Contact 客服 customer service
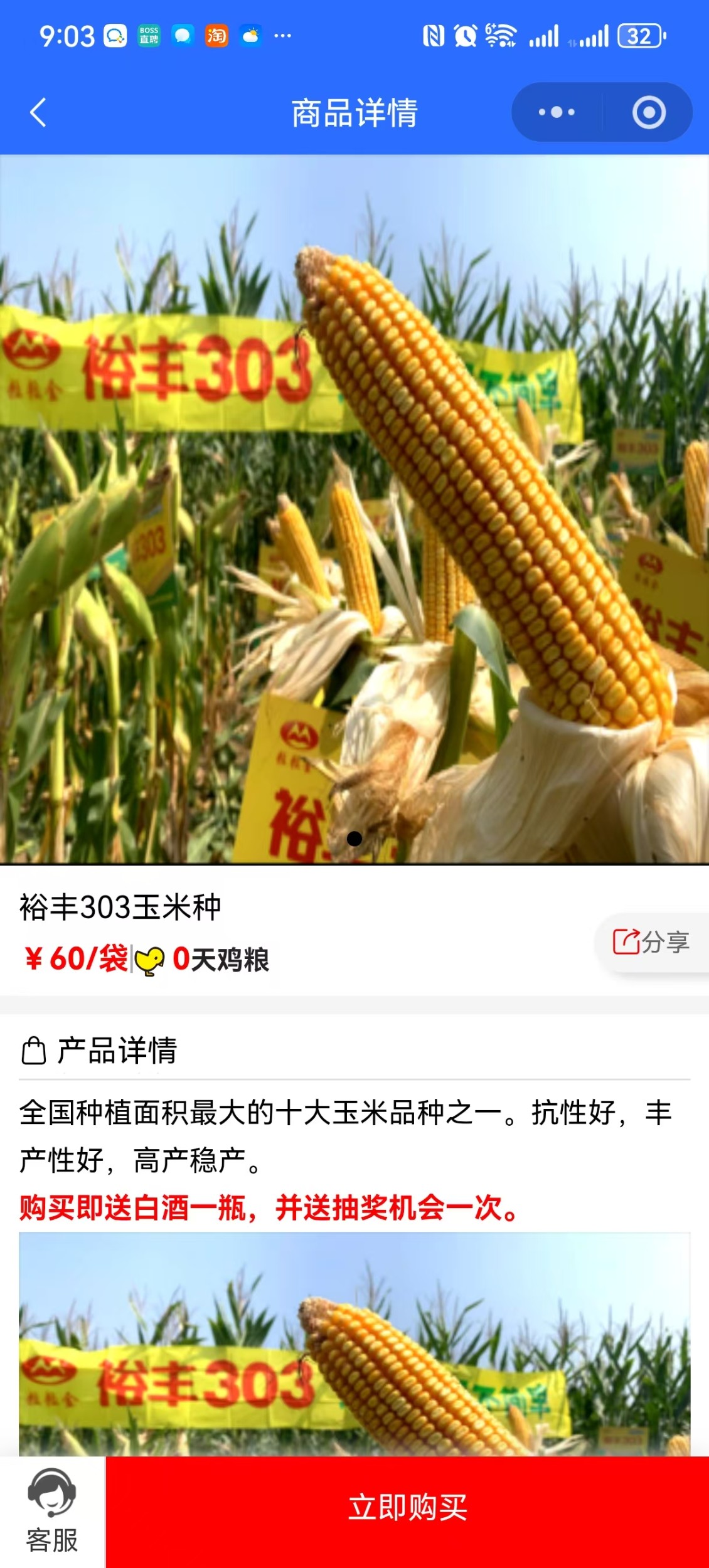This screenshot has width=709, height=1568. coord(52,1512)
